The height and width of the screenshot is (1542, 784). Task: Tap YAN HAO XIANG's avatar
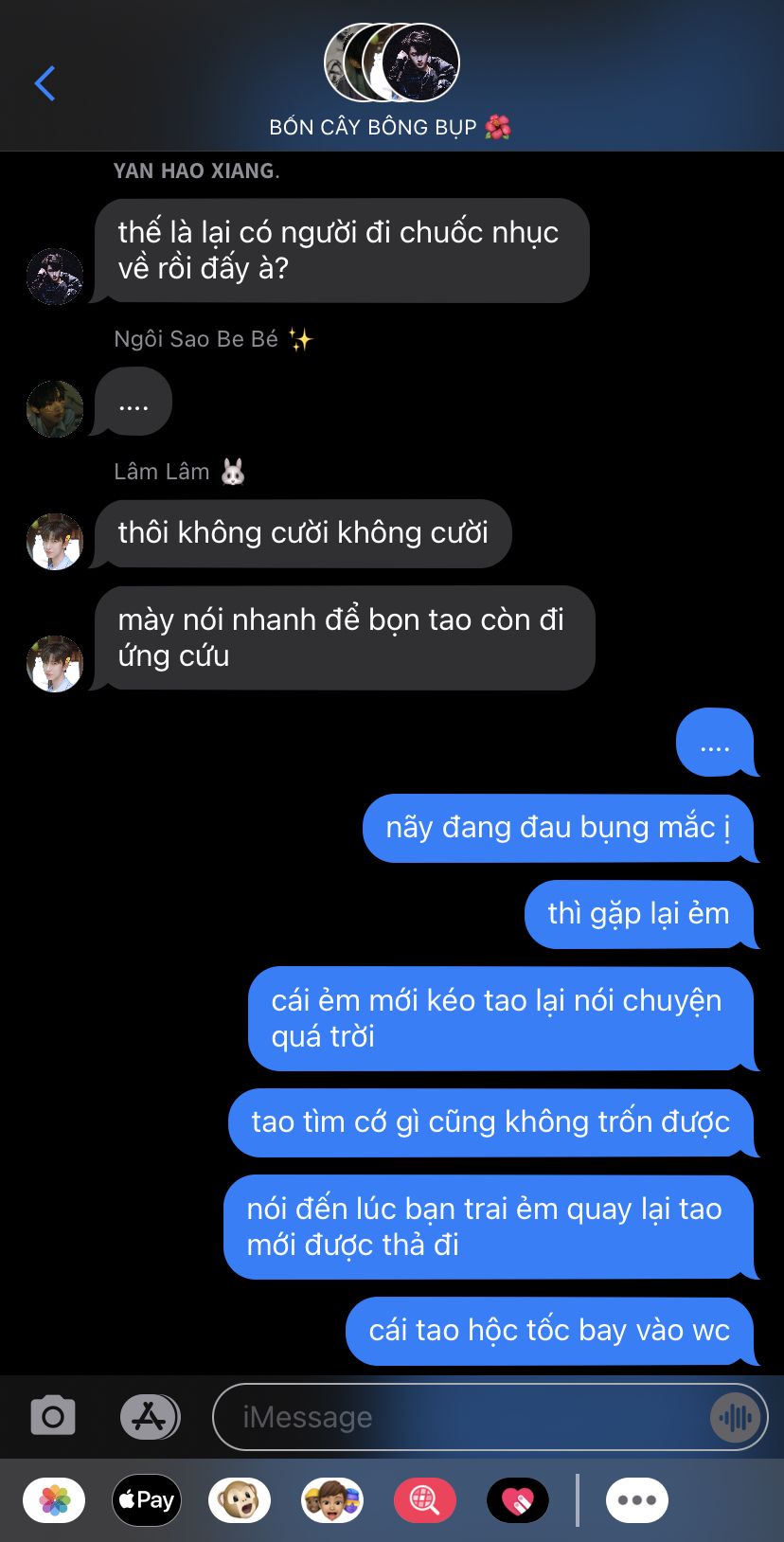[x=55, y=276]
